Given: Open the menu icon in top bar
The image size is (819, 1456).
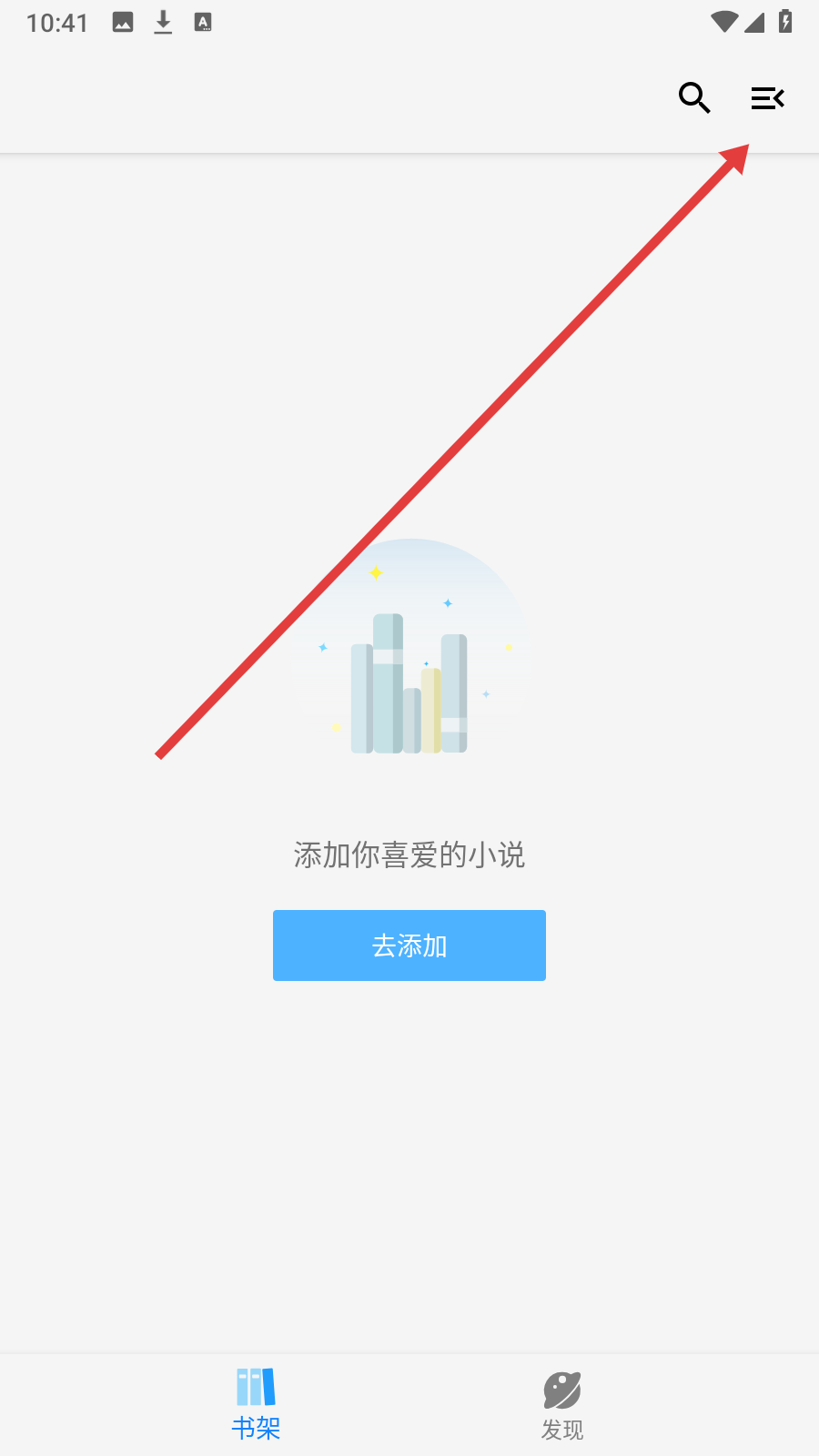Looking at the screenshot, I should [x=767, y=97].
